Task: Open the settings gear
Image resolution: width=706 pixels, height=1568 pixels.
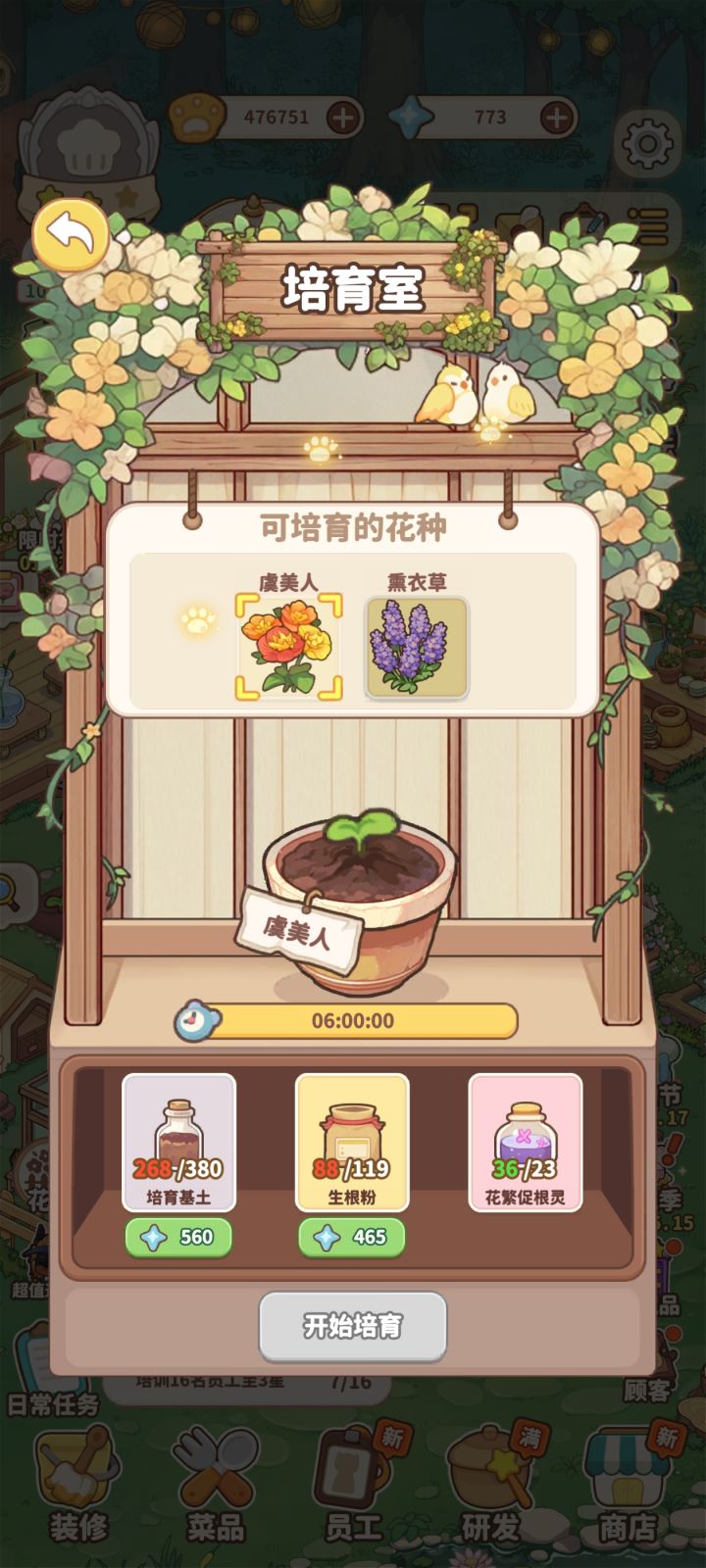Action: click(645, 143)
